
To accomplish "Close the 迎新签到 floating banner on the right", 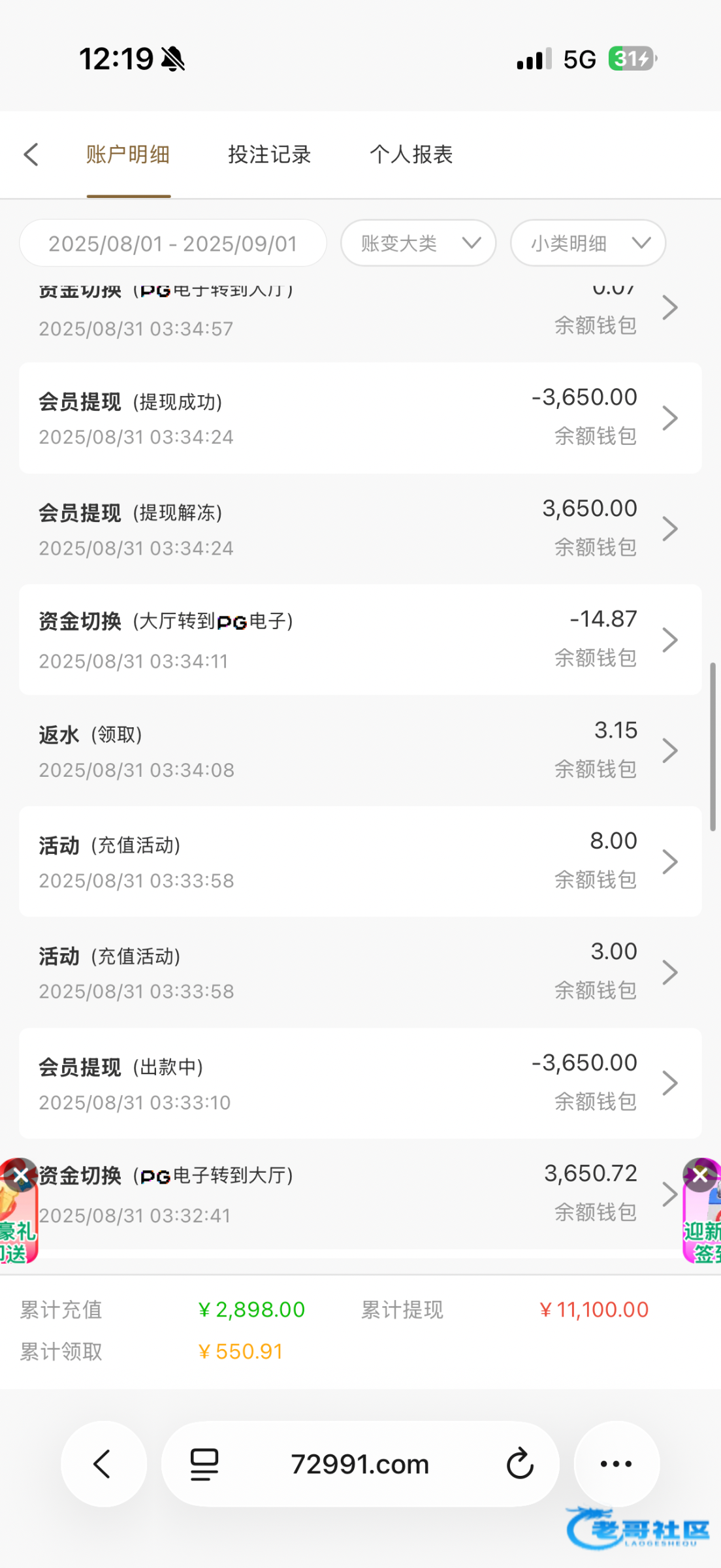I will pyautogui.click(x=700, y=1175).
